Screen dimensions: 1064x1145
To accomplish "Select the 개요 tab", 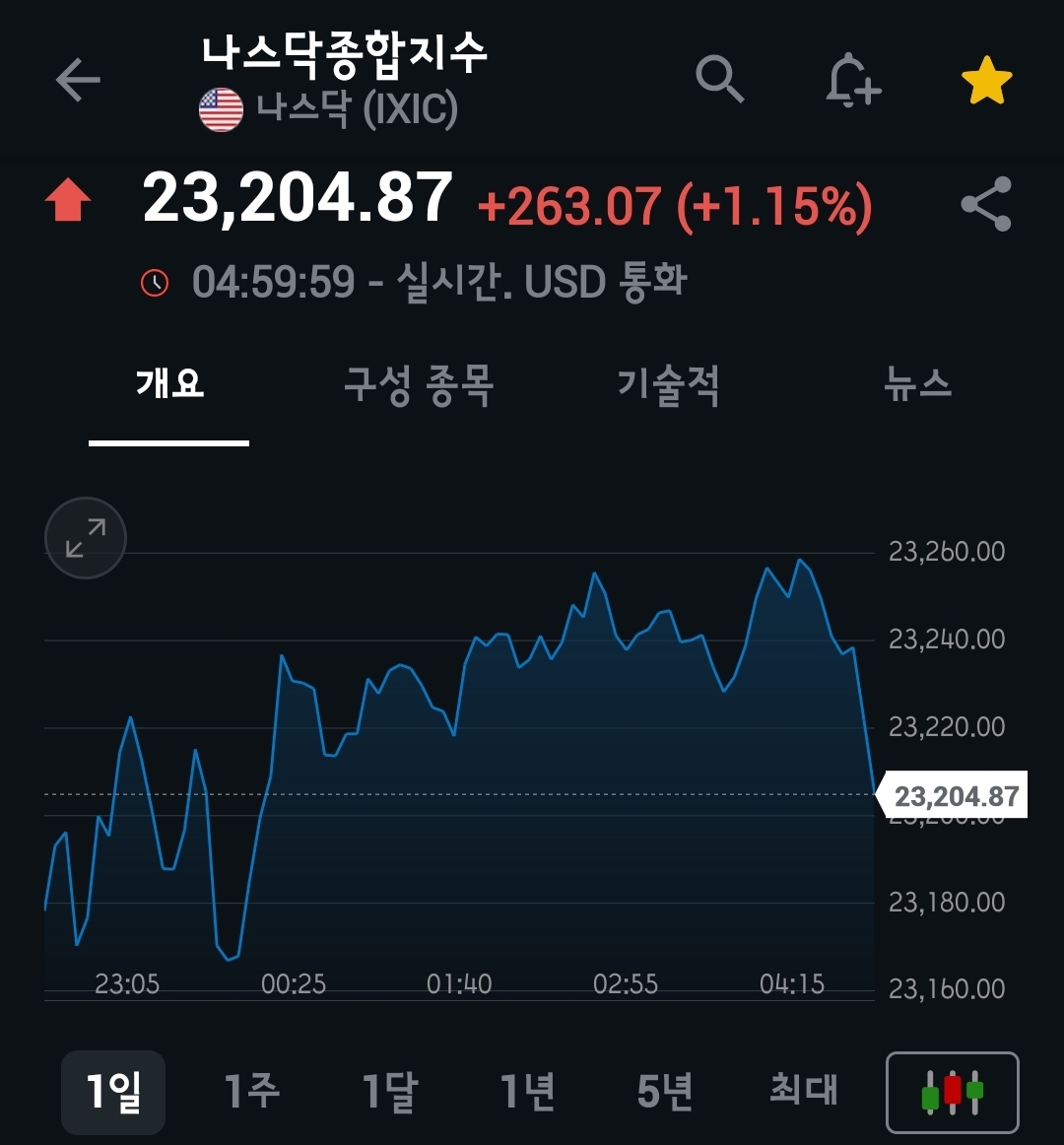I will [x=169, y=384].
